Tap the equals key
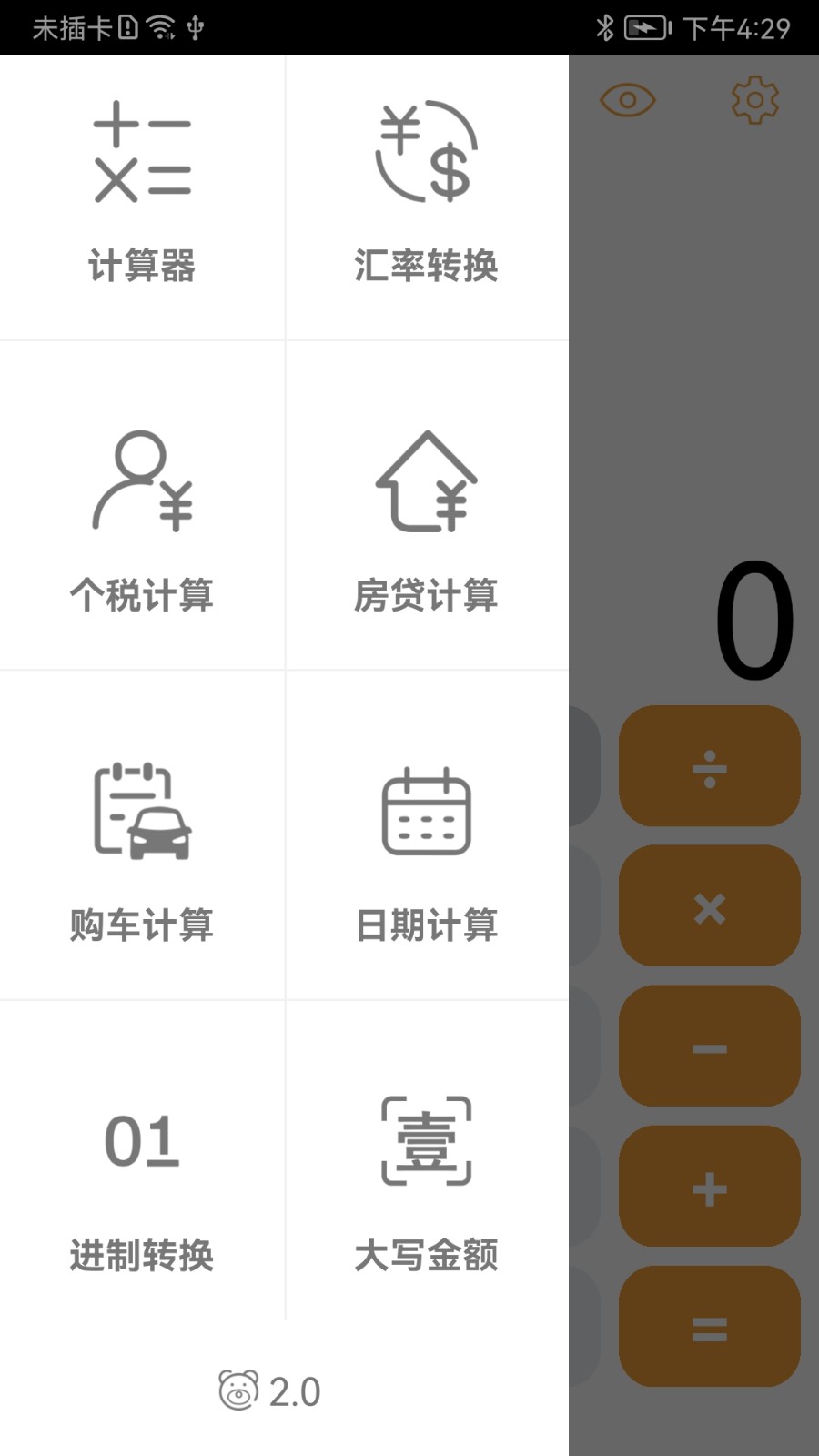 tap(709, 1327)
